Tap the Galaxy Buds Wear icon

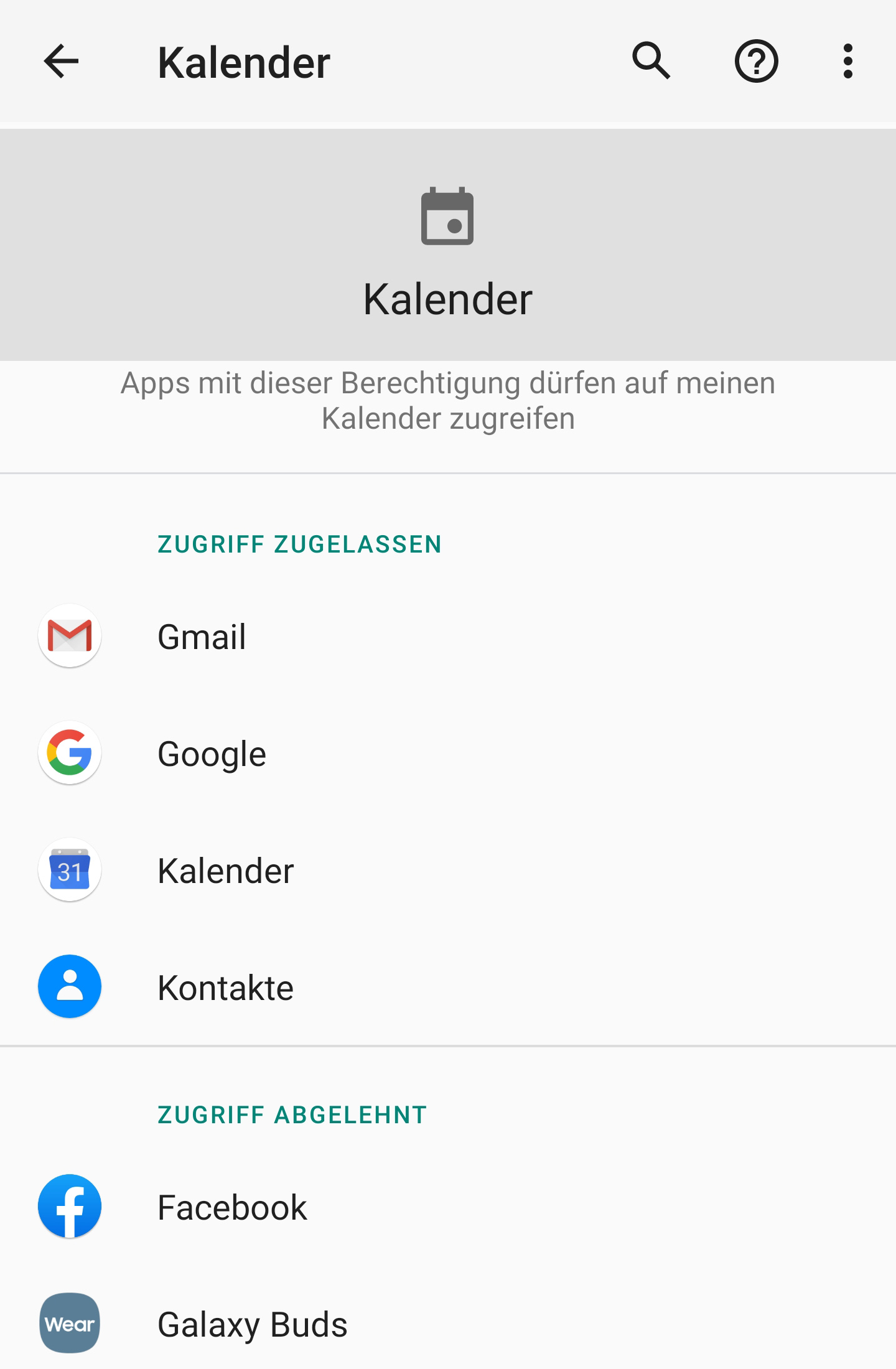click(x=69, y=1323)
